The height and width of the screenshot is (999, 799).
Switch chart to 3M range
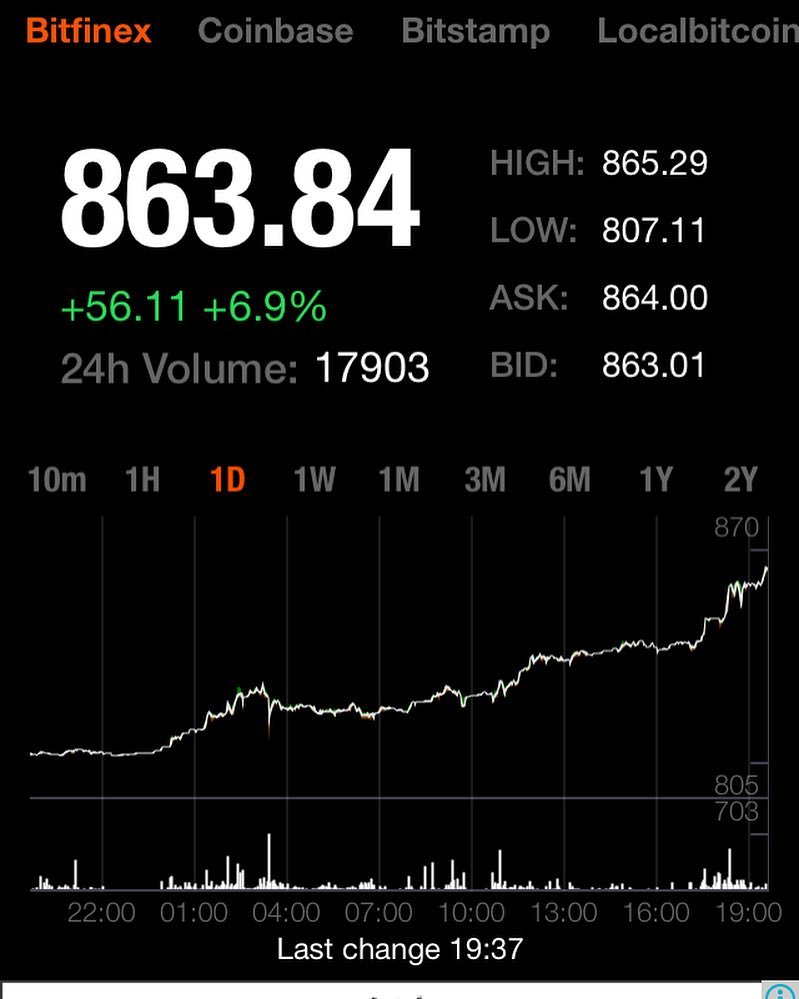(485, 481)
